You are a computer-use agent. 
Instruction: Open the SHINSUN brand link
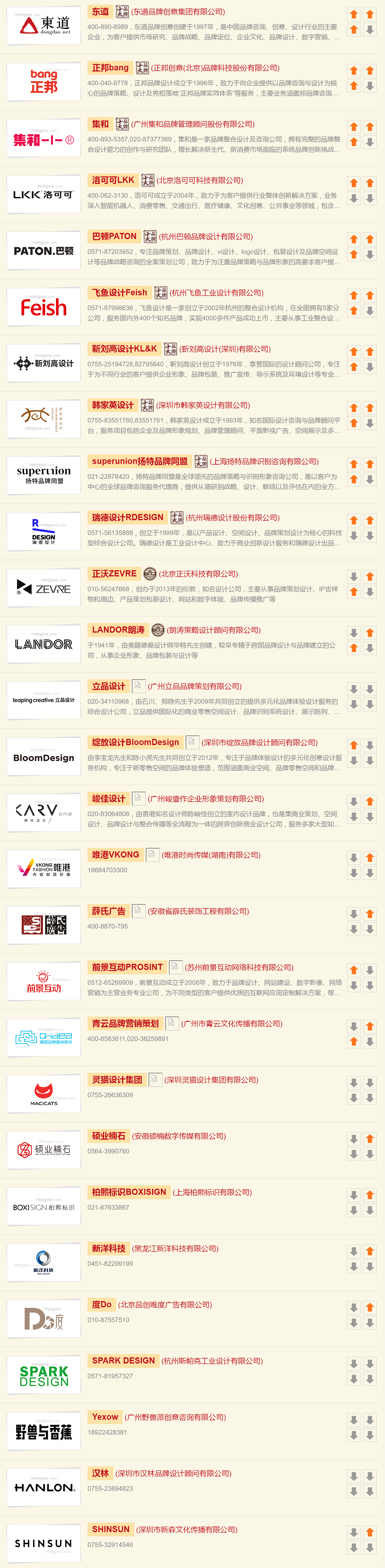(110, 1529)
